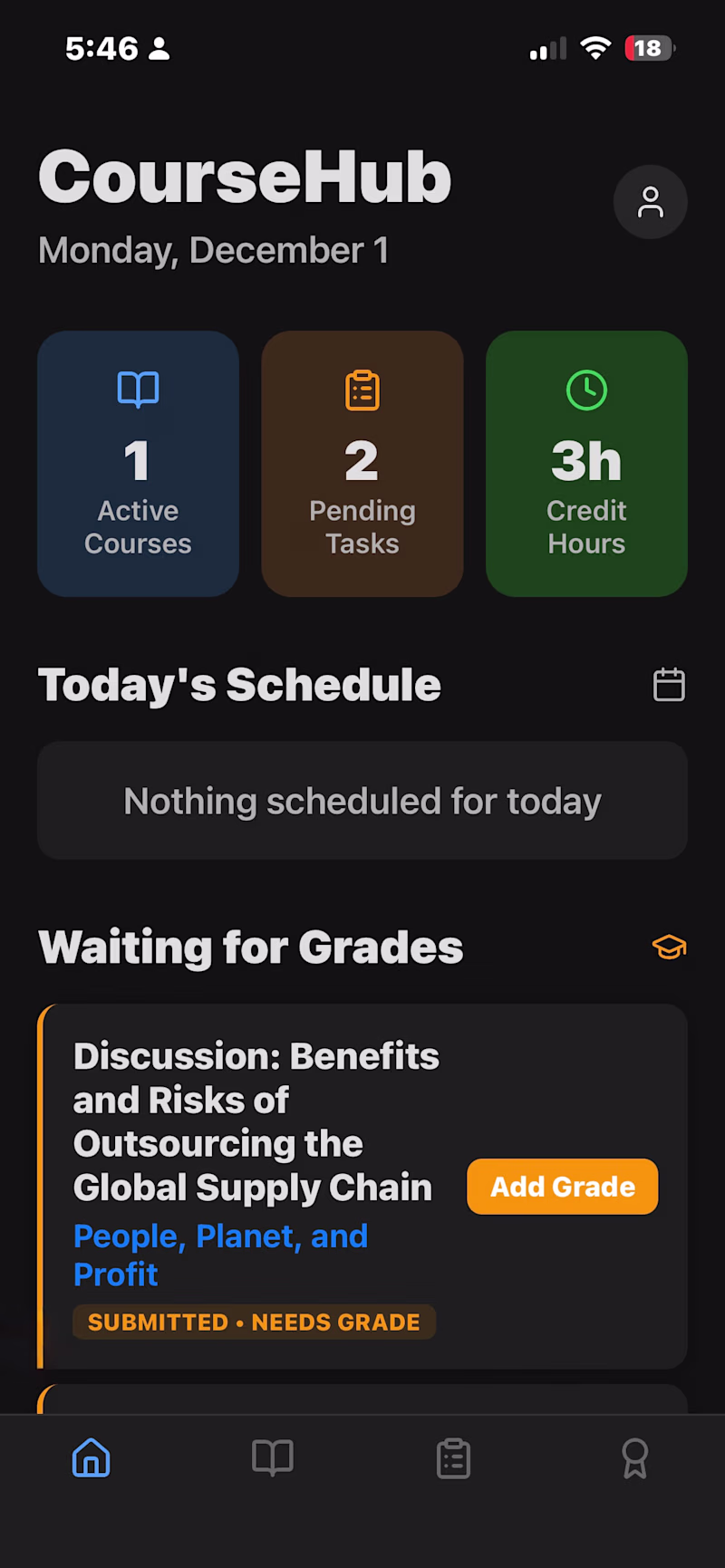725x1568 pixels.
Task: Switch to the courses book tab
Action: (x=273, y=1458)
